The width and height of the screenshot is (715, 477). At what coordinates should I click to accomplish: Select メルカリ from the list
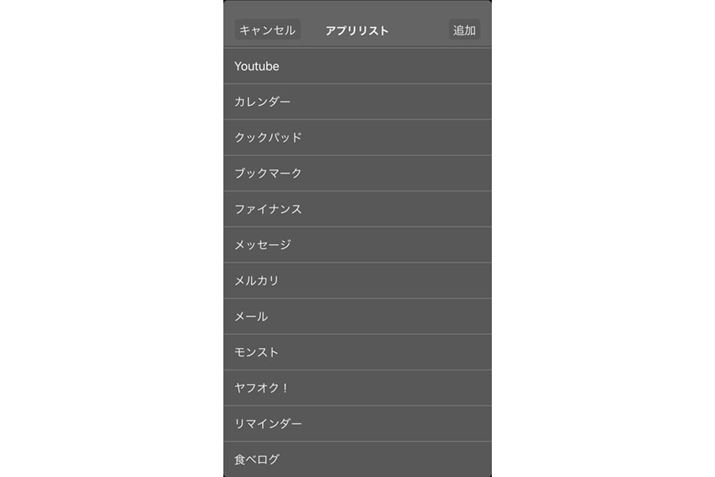click(357, 281)
